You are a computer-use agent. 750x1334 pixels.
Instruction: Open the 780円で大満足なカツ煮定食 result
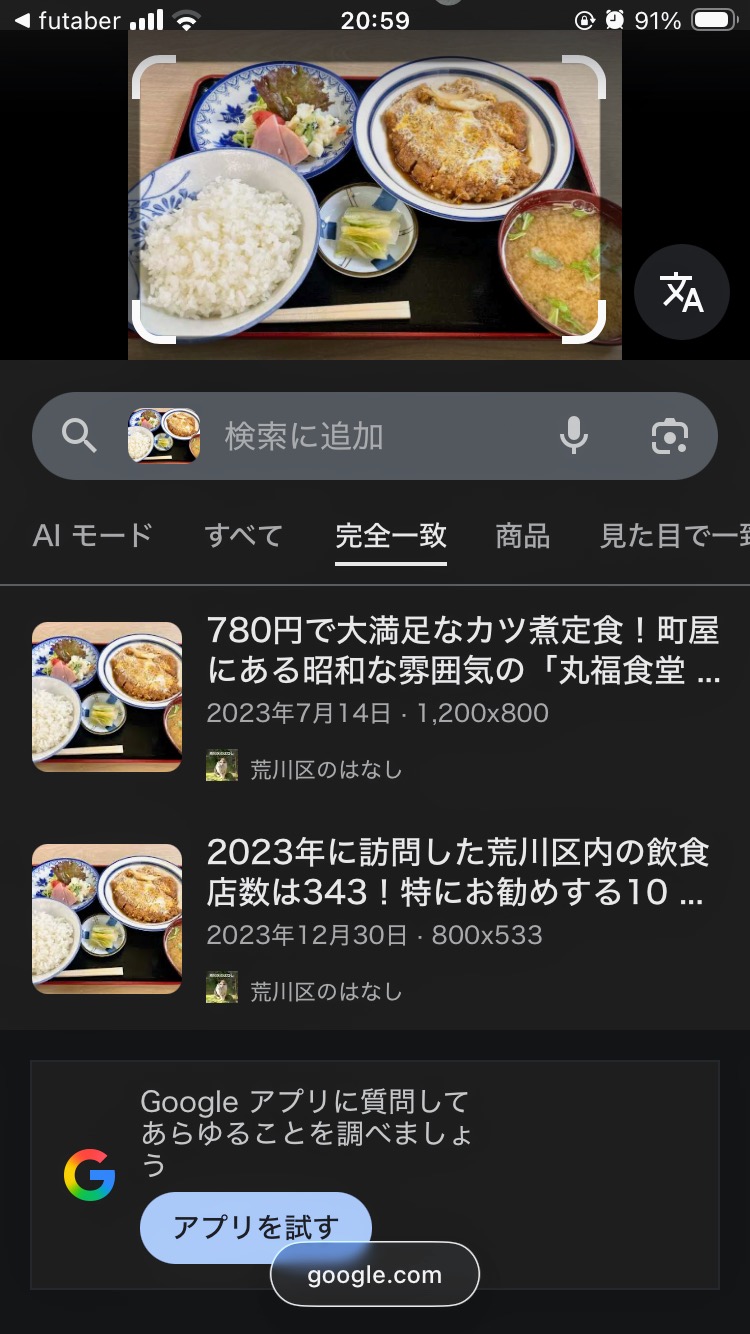tap(462, 650)
